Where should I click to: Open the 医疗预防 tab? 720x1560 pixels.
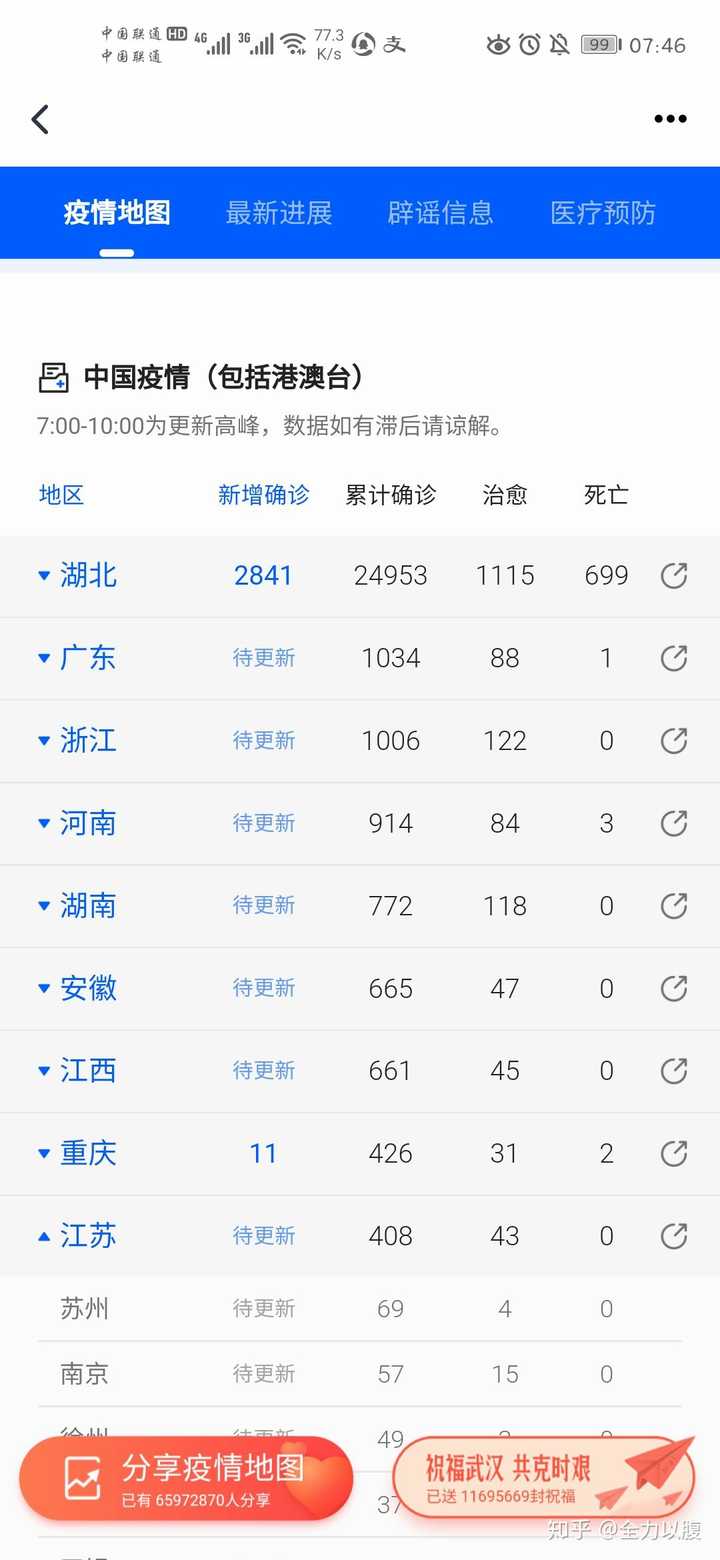click(x=603, y=213)
